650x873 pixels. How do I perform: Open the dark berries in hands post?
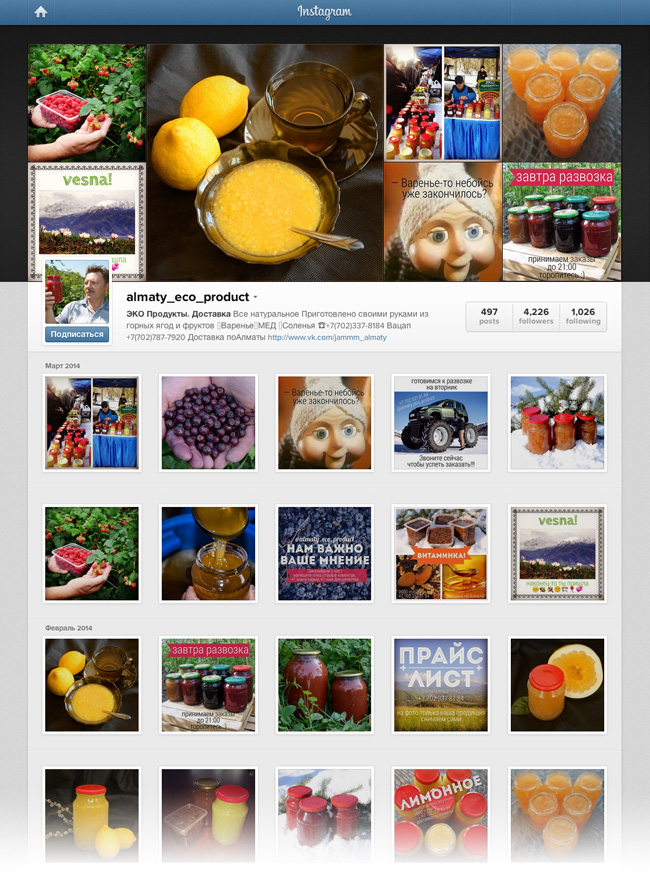click(x=209, y=423)
